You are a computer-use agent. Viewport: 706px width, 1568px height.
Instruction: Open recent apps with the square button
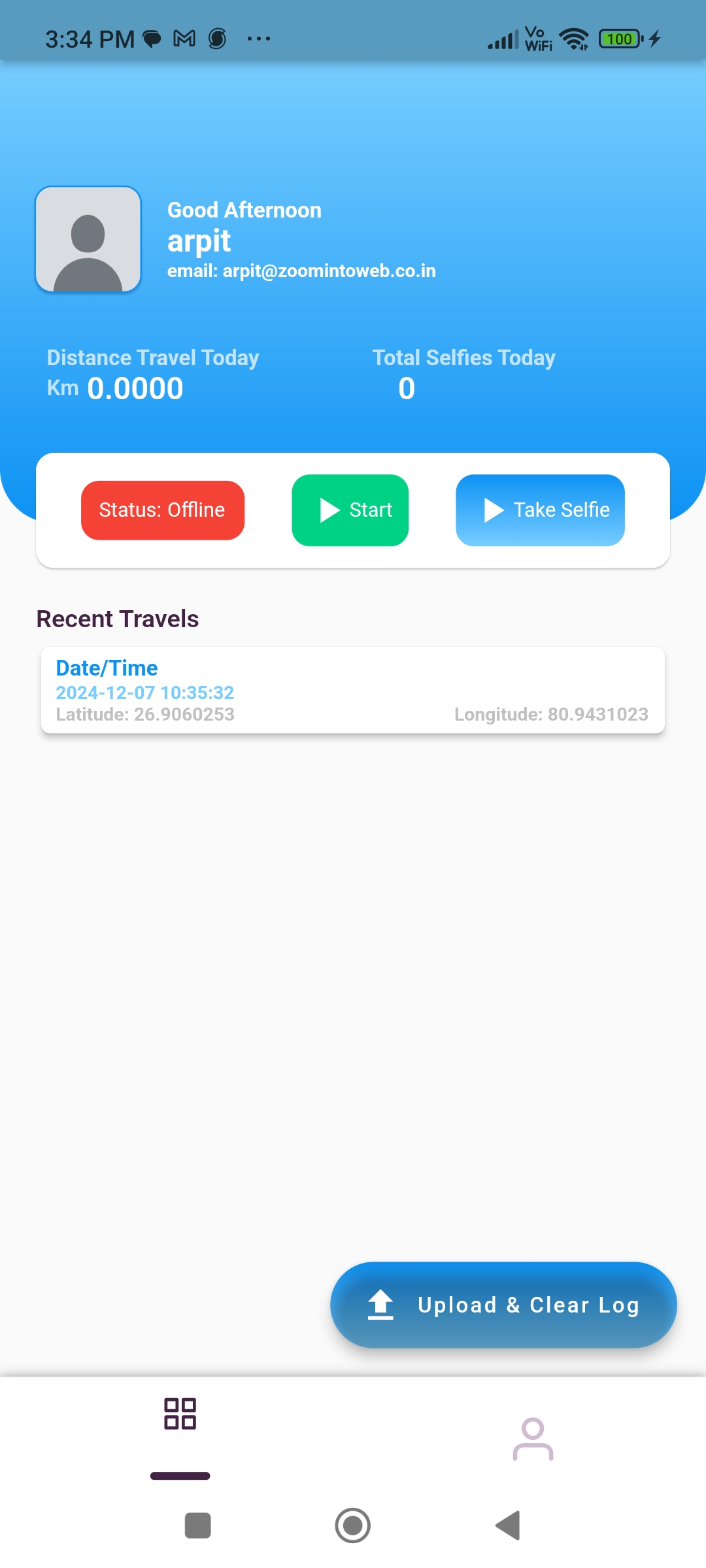point(198,1526)
